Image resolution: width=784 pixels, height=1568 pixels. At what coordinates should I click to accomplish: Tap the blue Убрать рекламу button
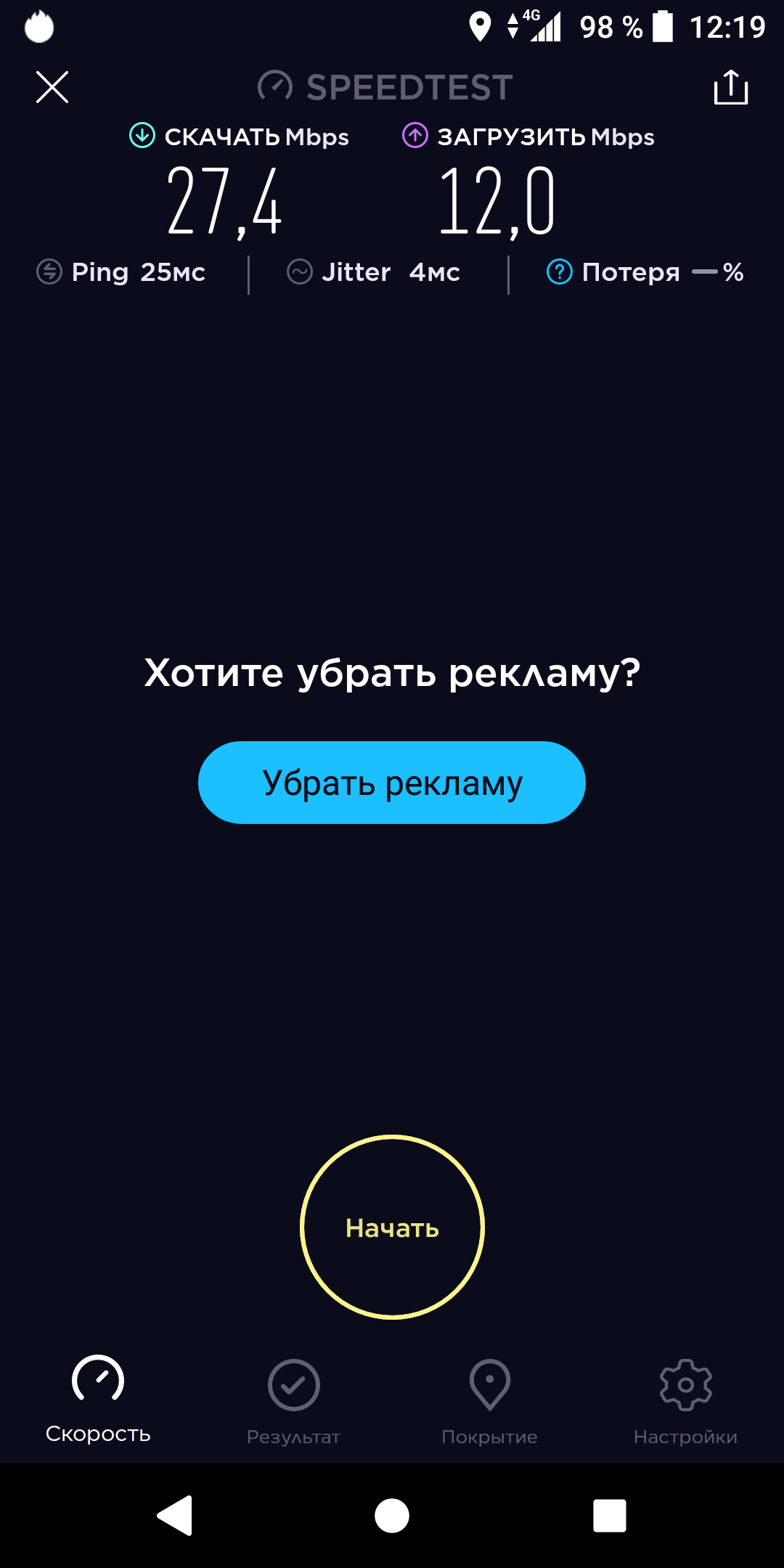(392, 783)
